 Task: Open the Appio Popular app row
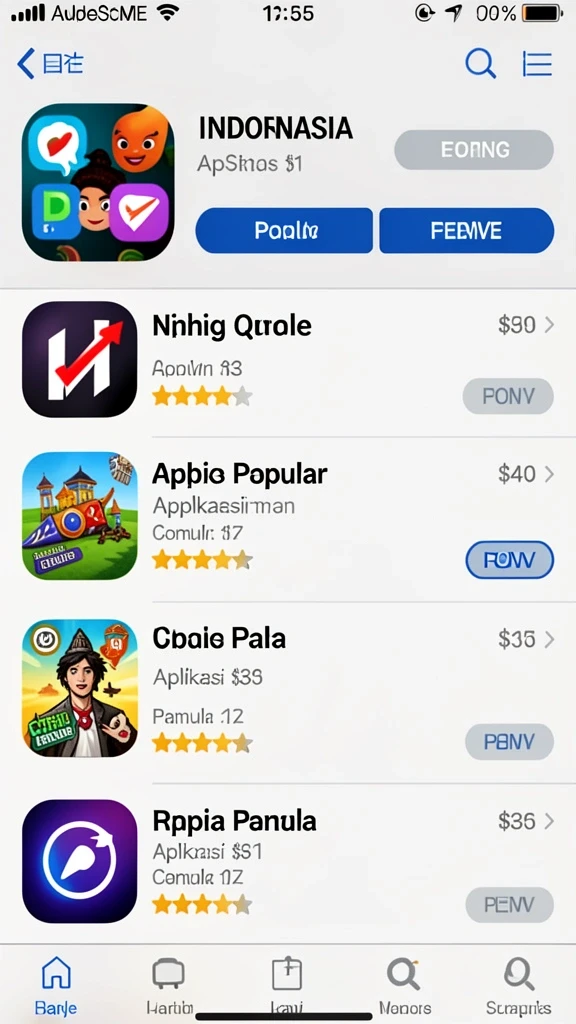coord(288,516)
